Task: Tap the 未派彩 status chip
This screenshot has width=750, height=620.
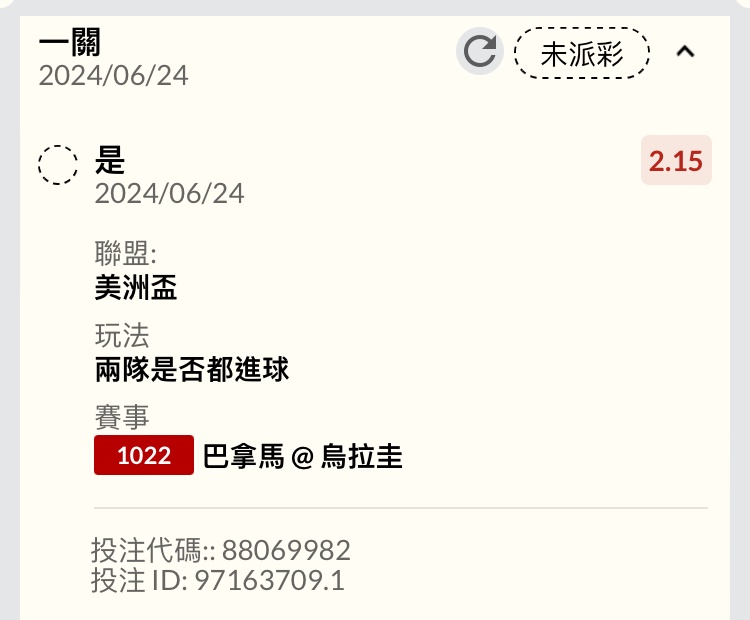Action: pos(582,53)
